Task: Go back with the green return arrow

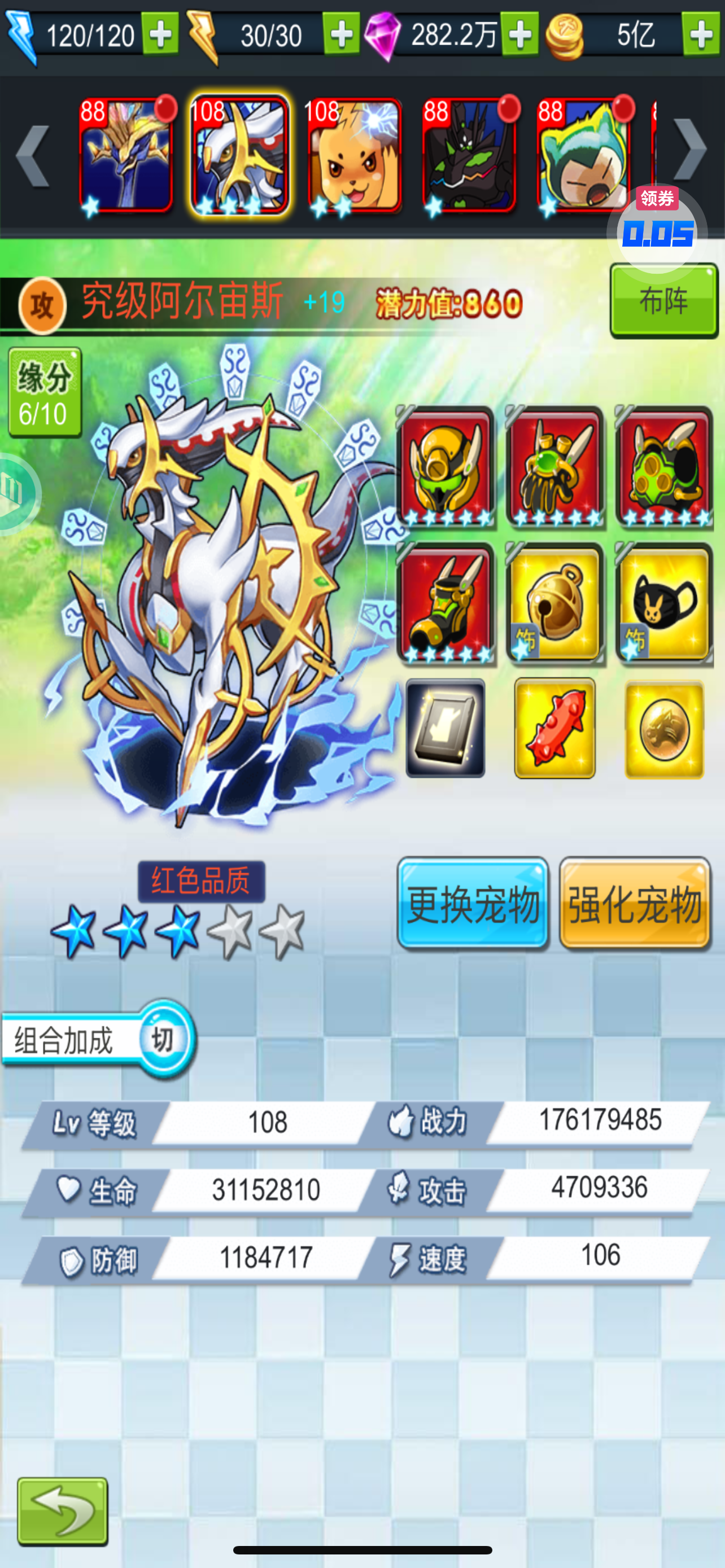Action: click(x=63, y=1511)
